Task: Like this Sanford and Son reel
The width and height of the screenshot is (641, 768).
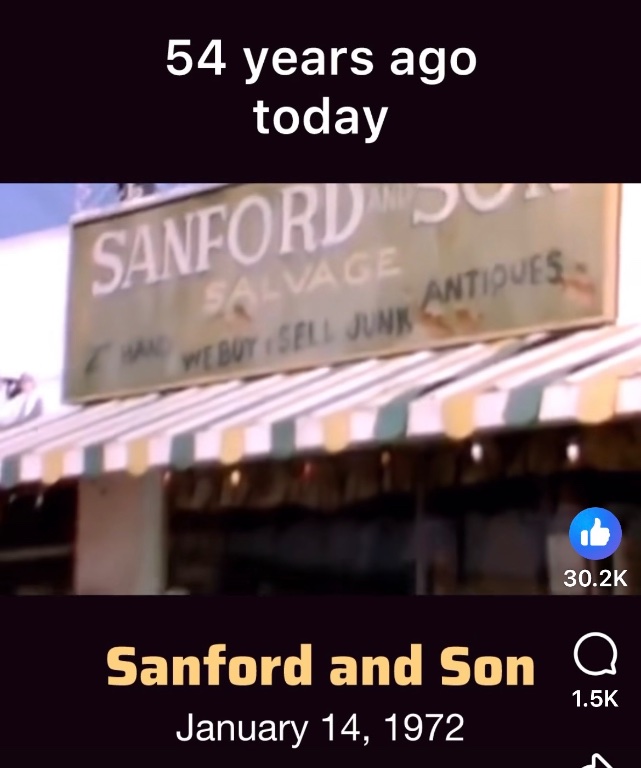Action: (x=595, y=535)
